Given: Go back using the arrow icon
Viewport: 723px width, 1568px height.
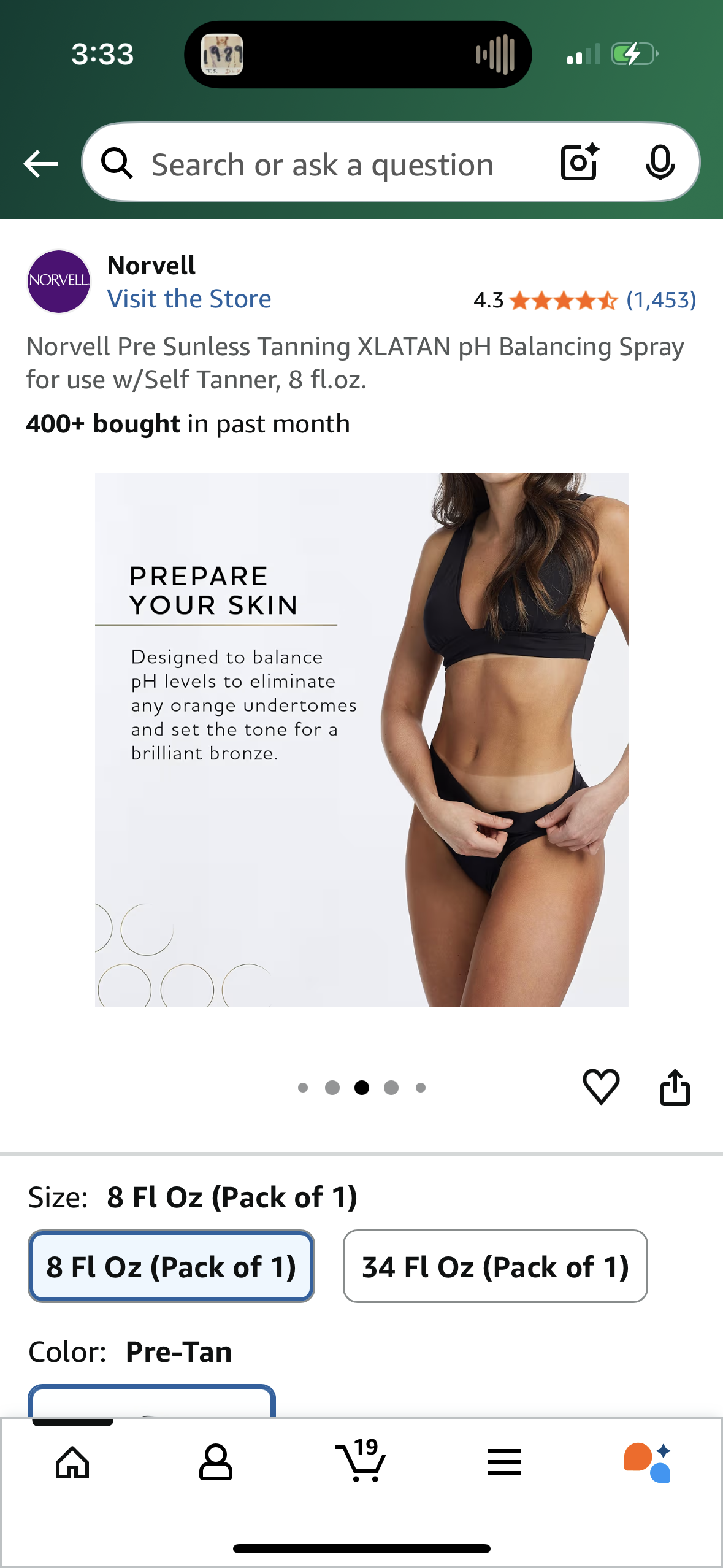Looking at the screenshot, I should click(40, 164).
